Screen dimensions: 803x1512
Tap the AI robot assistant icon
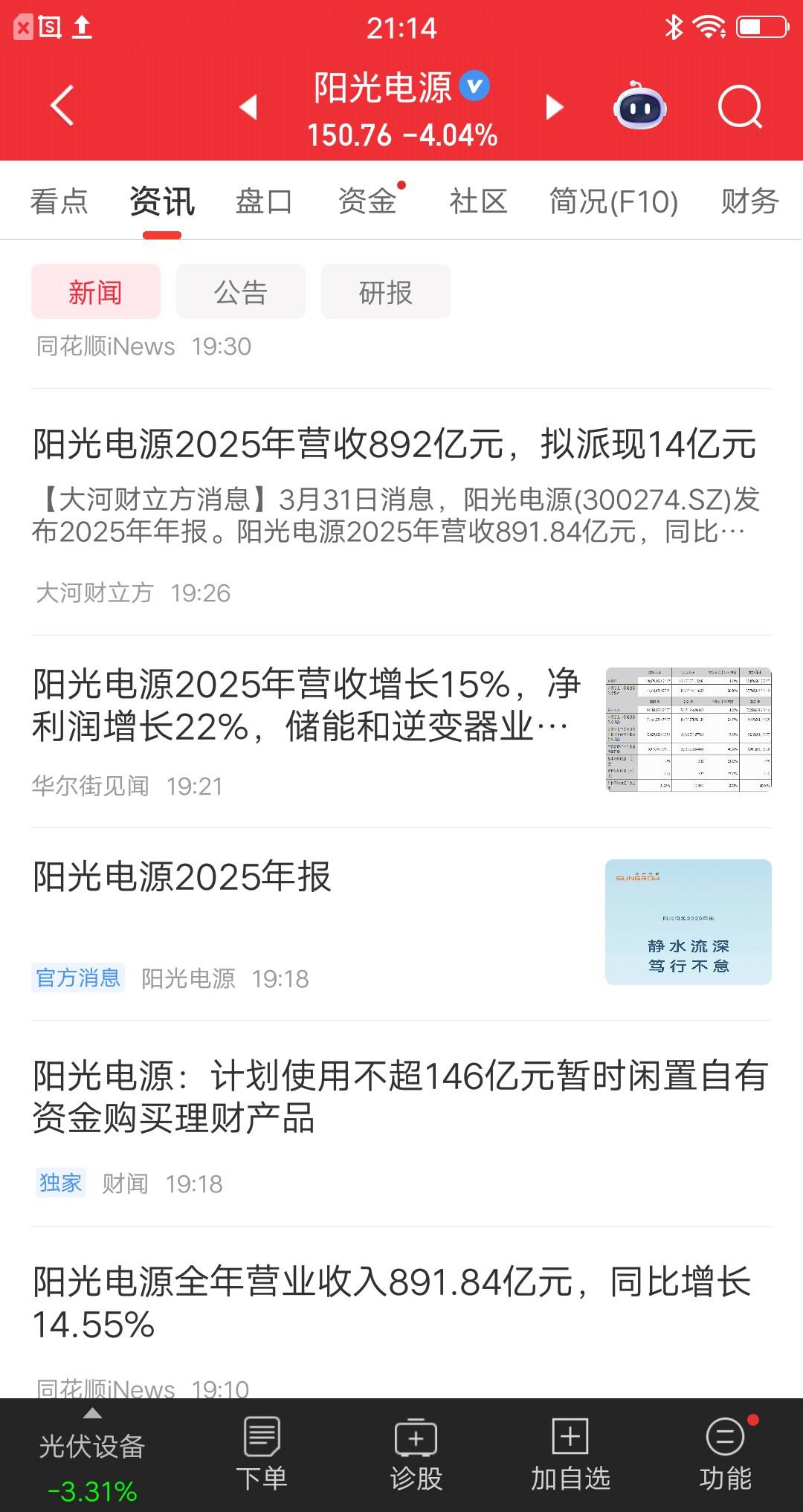pyautogui.click(x=641, y=106)
